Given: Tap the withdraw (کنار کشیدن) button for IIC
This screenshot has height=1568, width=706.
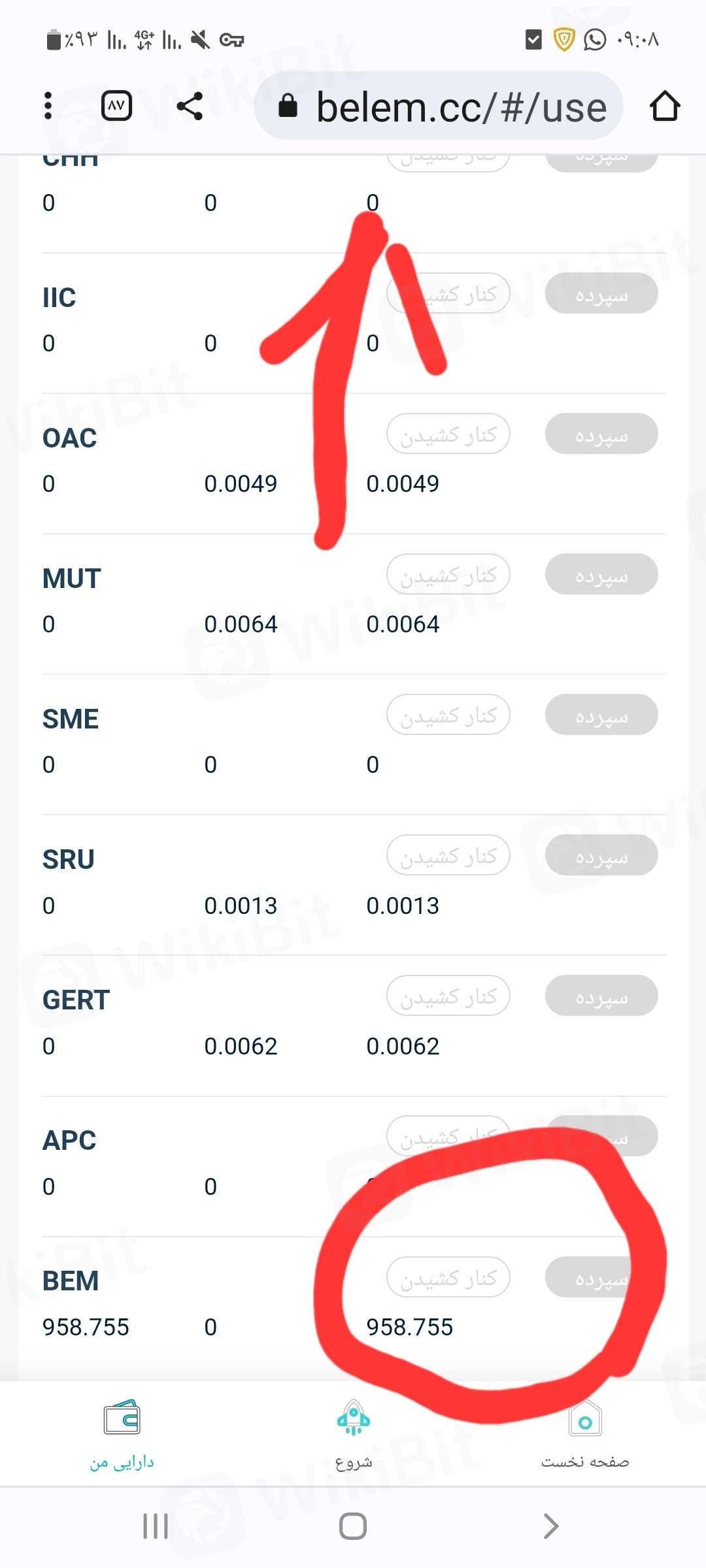Looking at the screenshot, I should pyautogui.click(x=448, y=294).
